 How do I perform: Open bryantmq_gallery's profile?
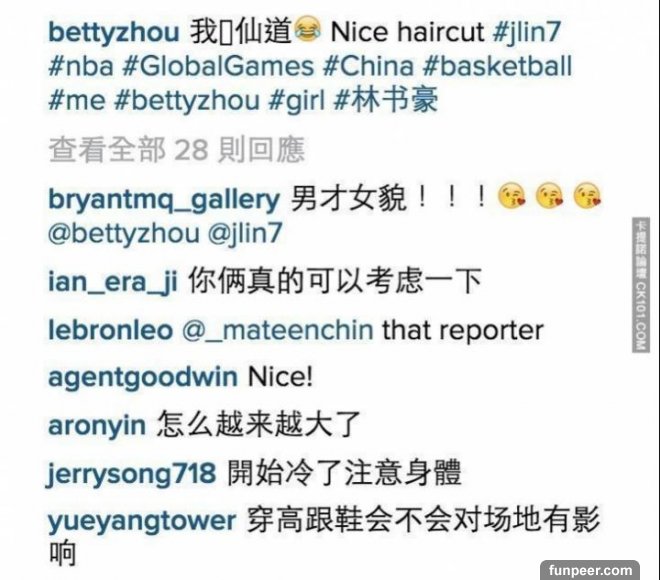(x=164, y=198)
